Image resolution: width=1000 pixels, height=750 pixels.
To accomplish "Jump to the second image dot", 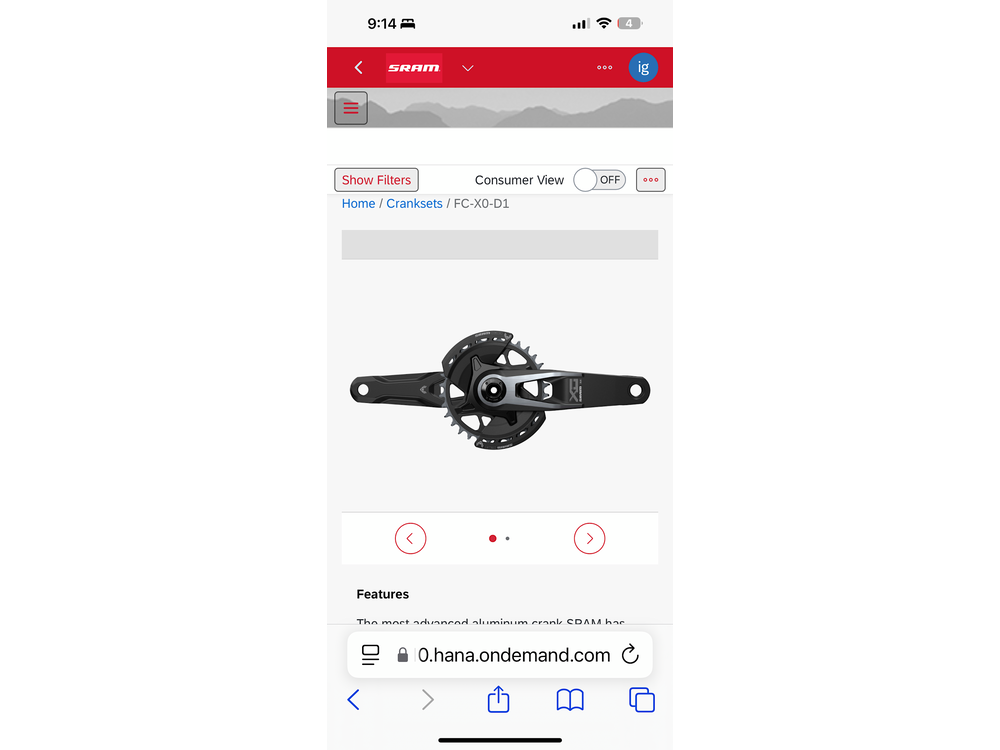I will coord(508,538).
